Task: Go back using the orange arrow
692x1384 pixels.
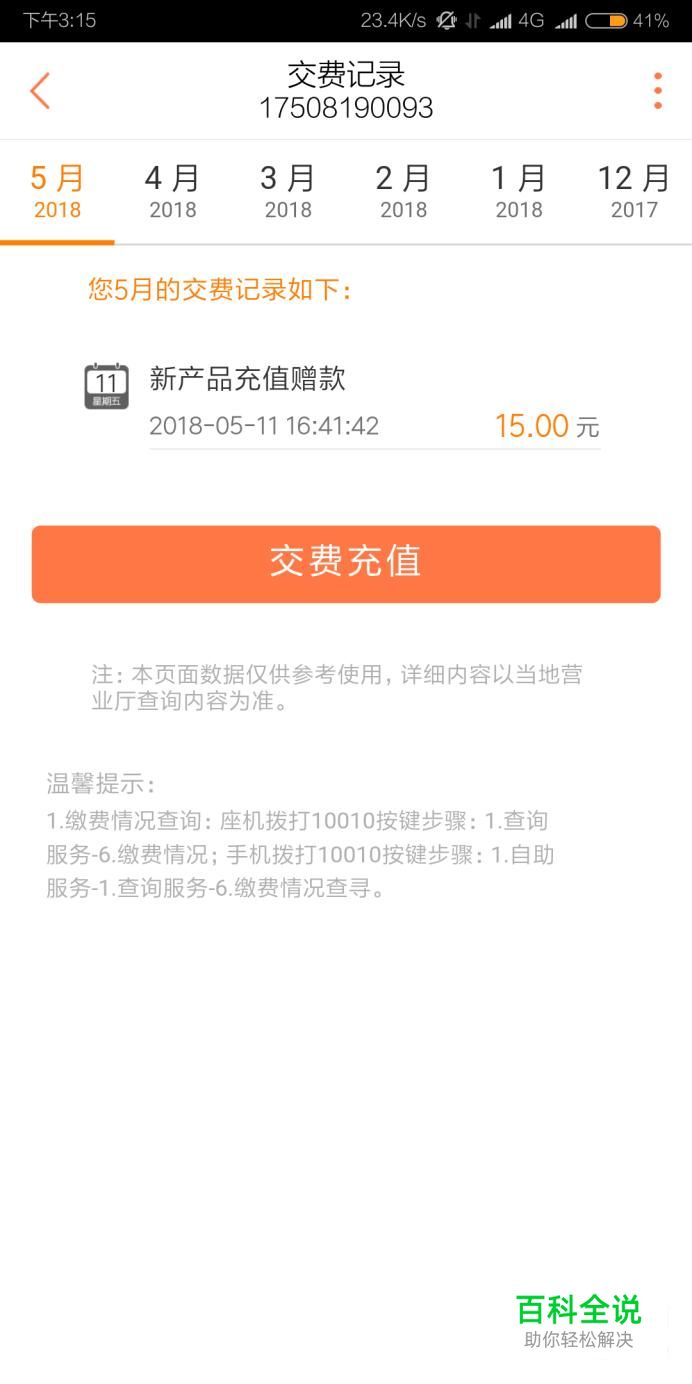Action: [40, 91]
